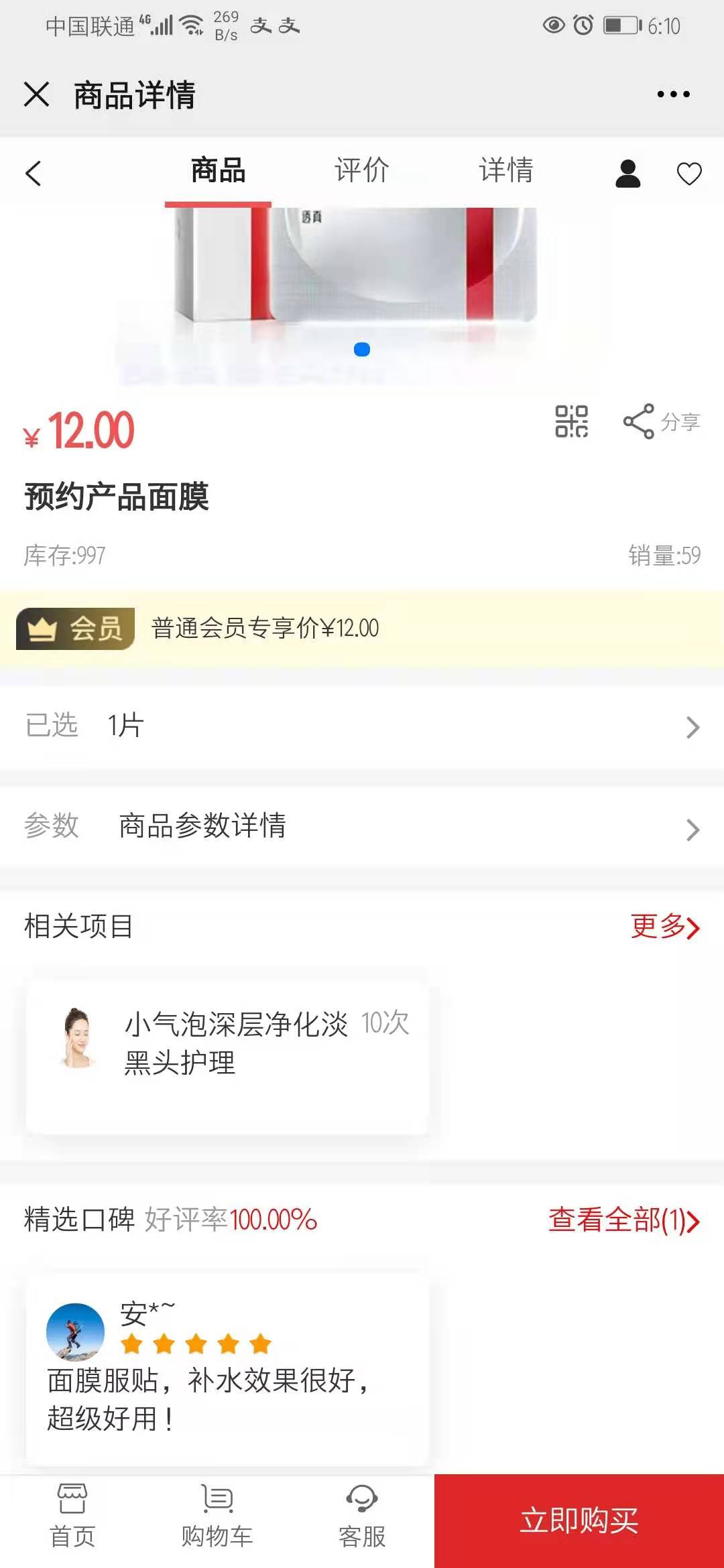Image resolution: width=724 pixels, height=1568 pixels.
Task: Open 商品参数详情 parameters row
Action: 362,826
